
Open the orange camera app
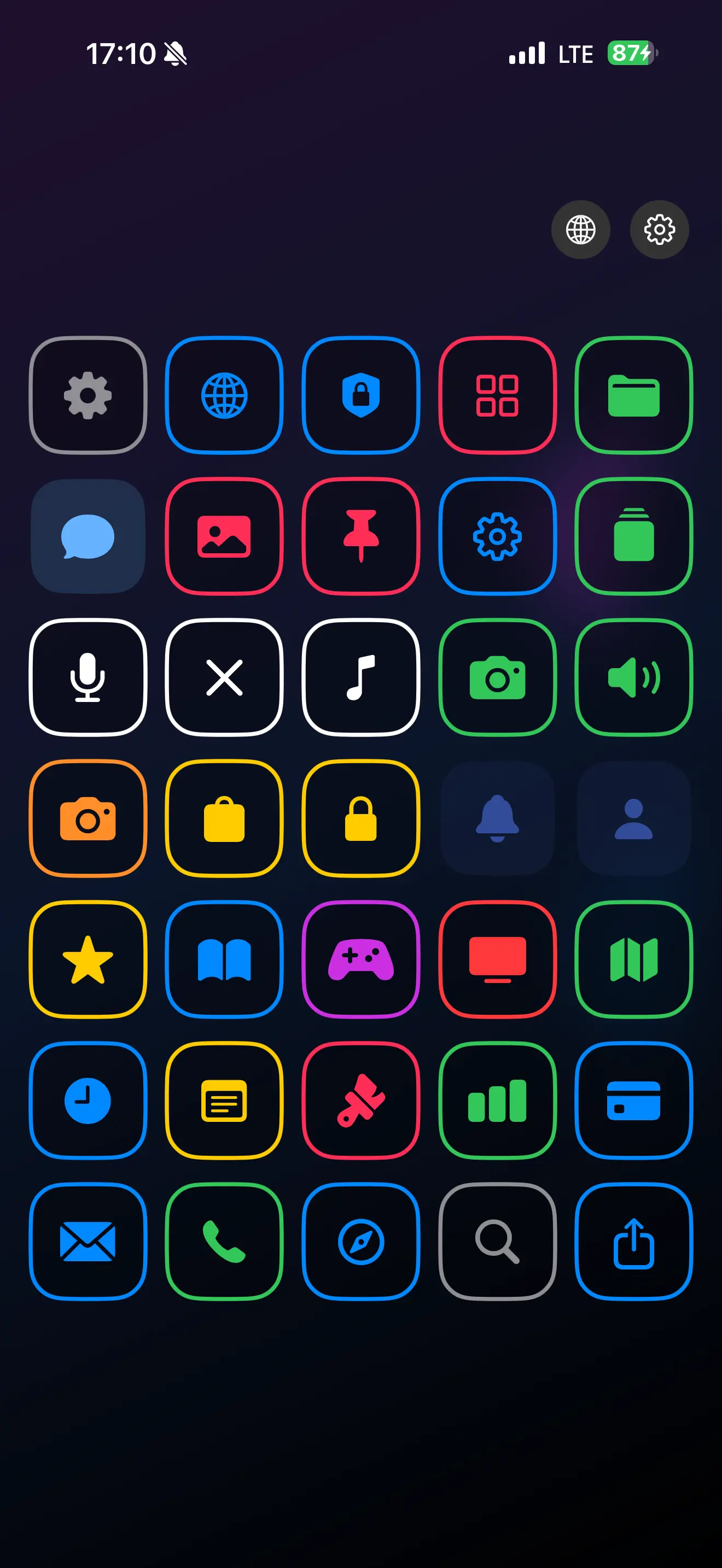tap(87, 818)
